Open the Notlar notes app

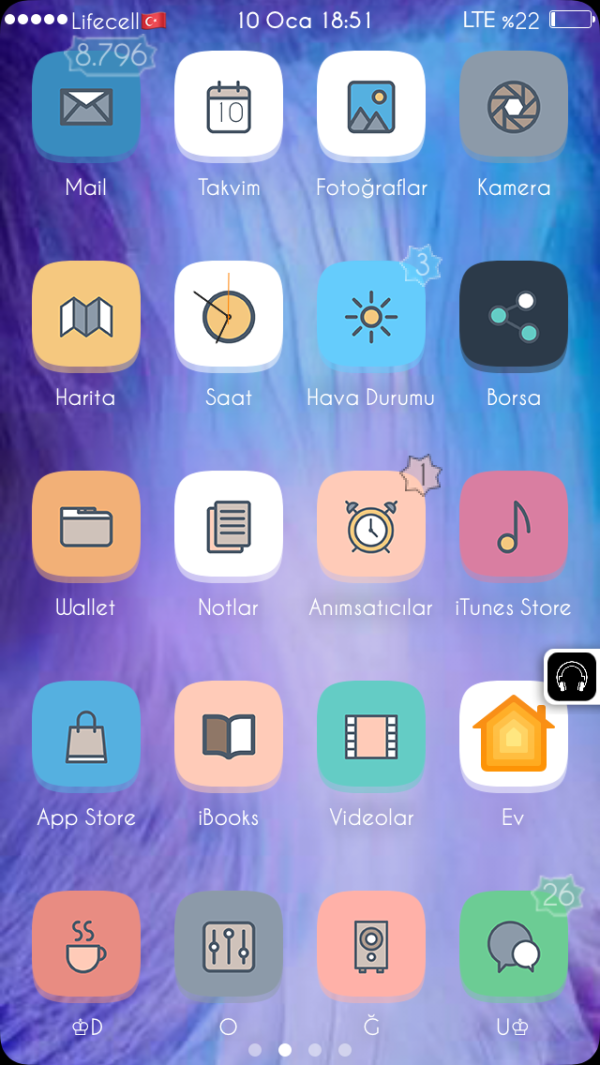click(229, 526)
